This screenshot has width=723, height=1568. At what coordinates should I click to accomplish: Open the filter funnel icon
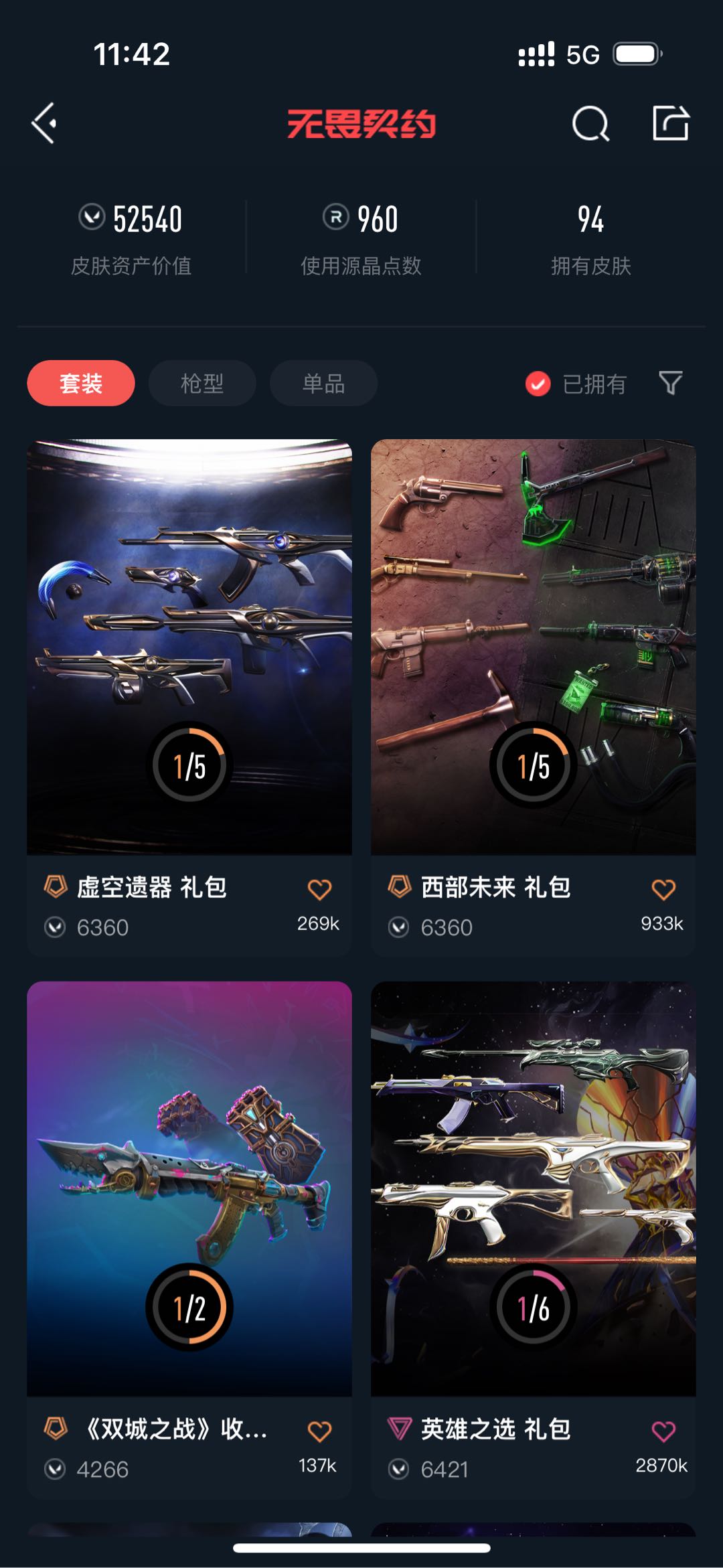(670, 383)
